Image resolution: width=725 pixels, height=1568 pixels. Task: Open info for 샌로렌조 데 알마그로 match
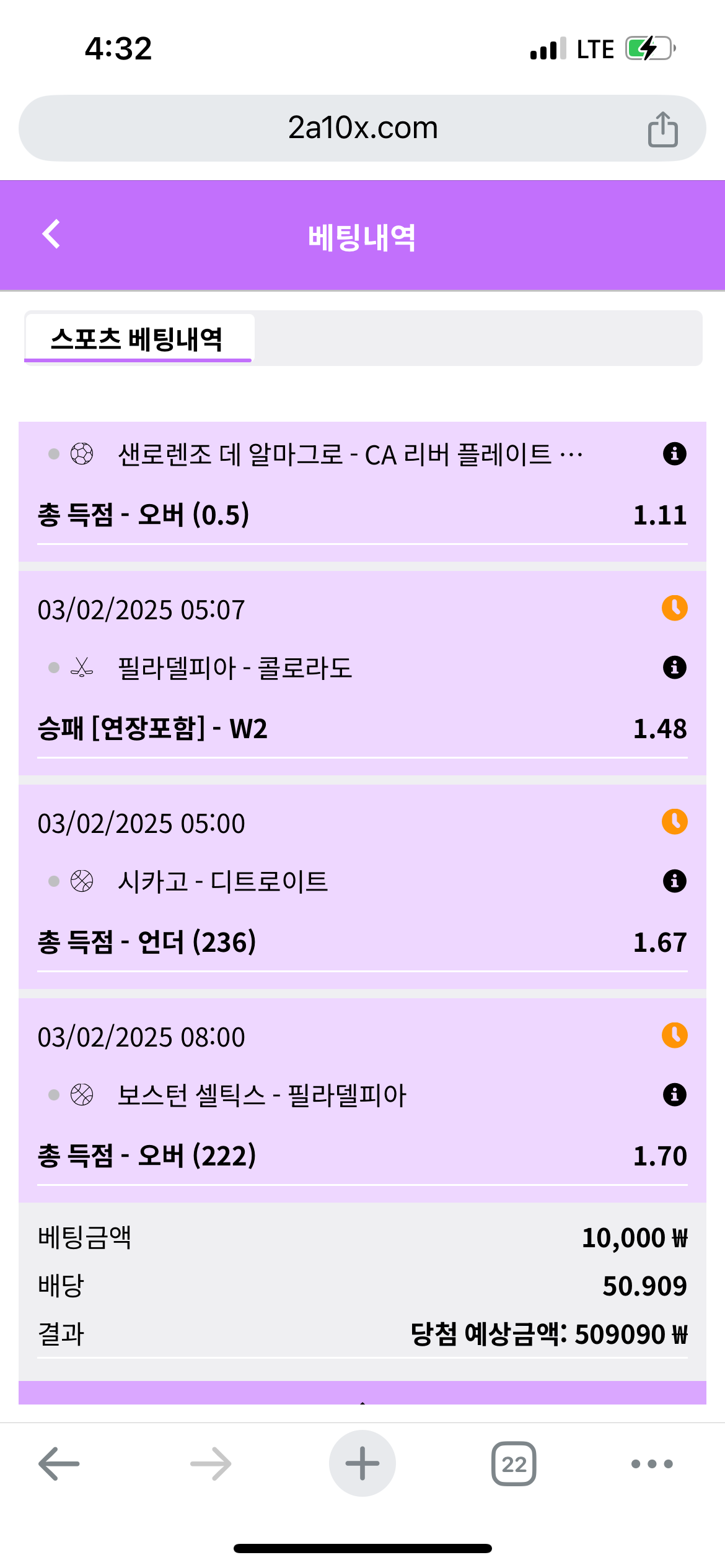click(x=674, y=454)
